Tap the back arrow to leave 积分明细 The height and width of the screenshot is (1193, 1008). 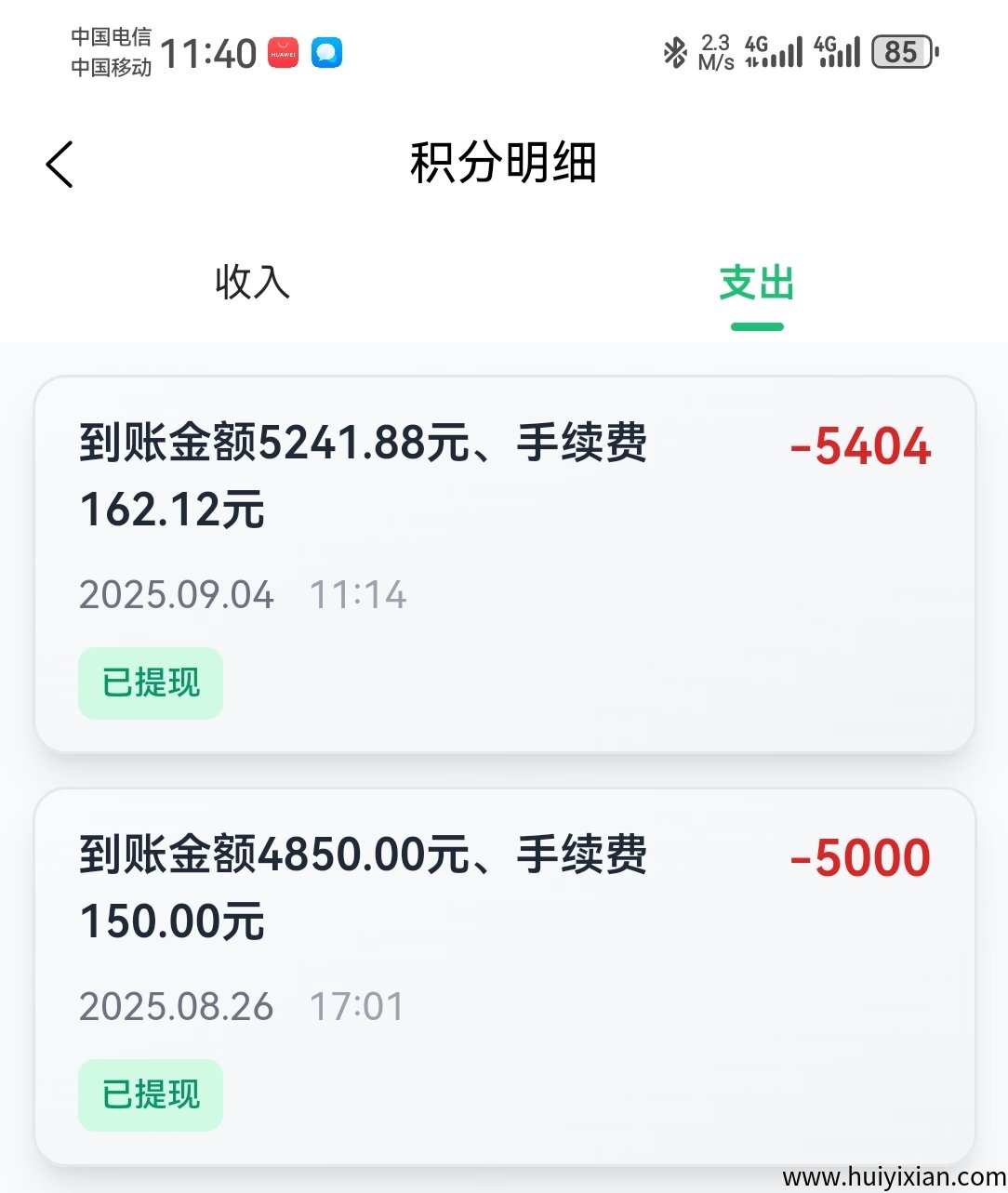(60, 164)
